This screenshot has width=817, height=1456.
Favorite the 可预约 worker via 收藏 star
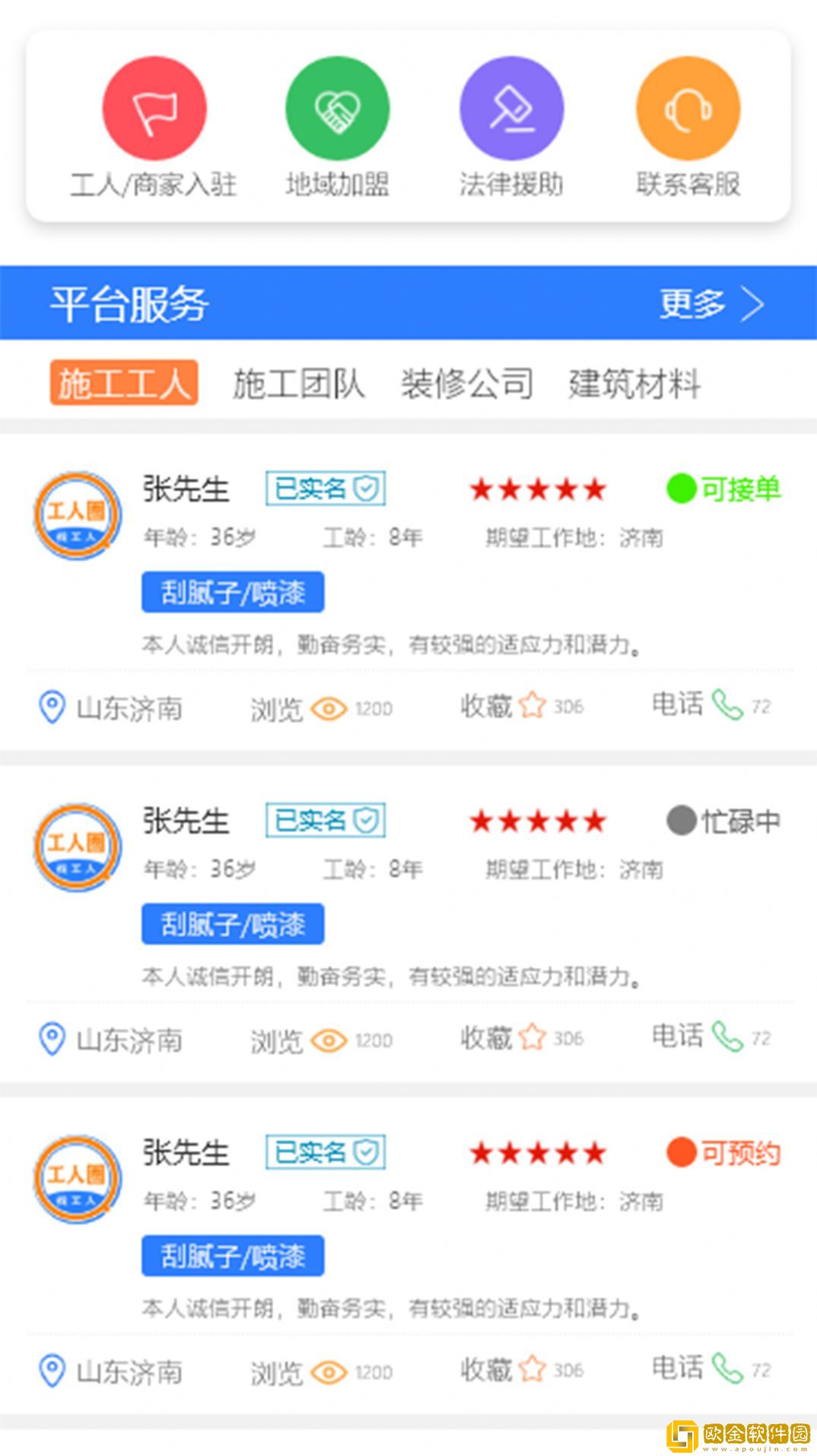[x=532, y=1369]
